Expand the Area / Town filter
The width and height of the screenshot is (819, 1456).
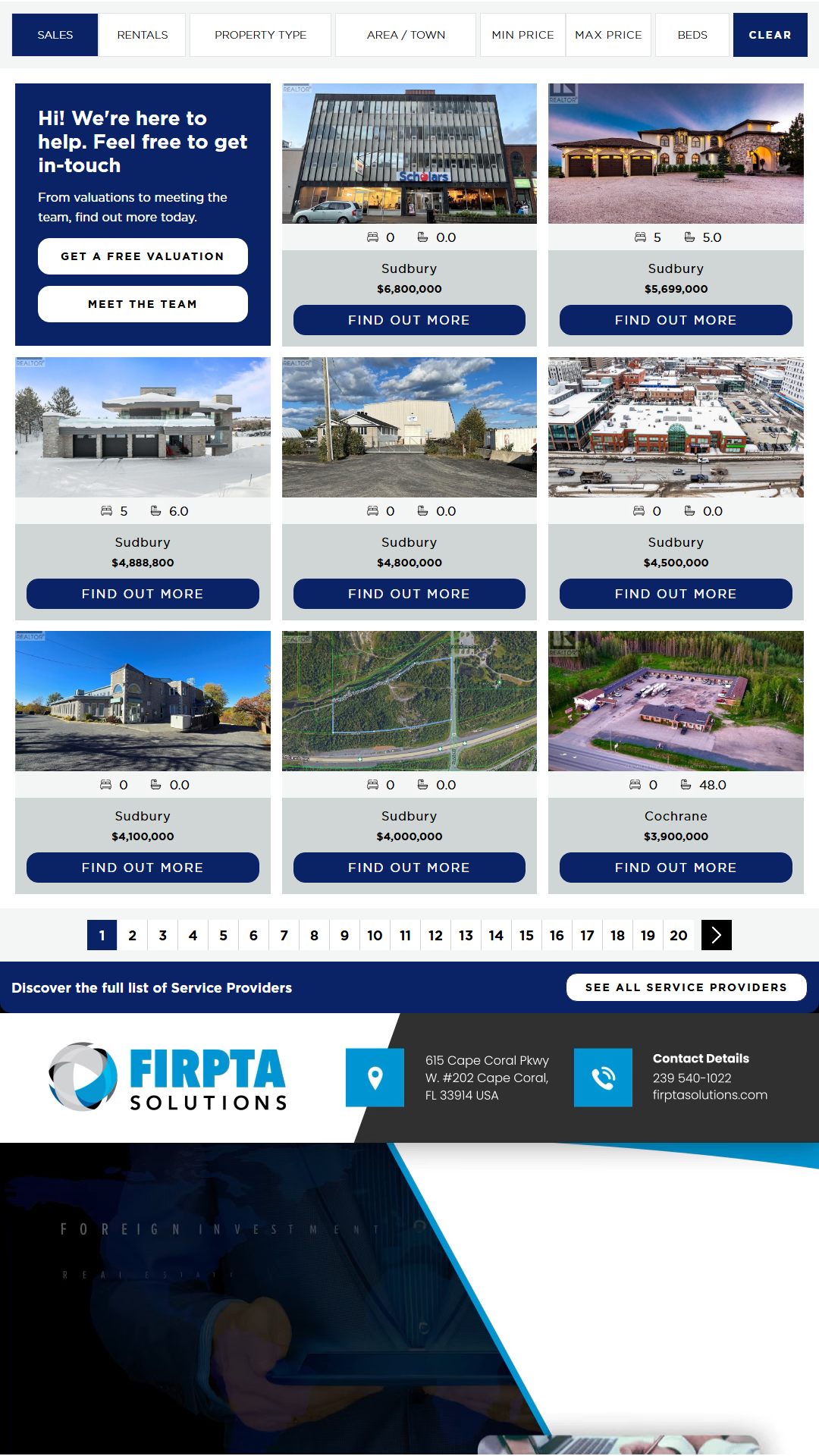[406, 35]
